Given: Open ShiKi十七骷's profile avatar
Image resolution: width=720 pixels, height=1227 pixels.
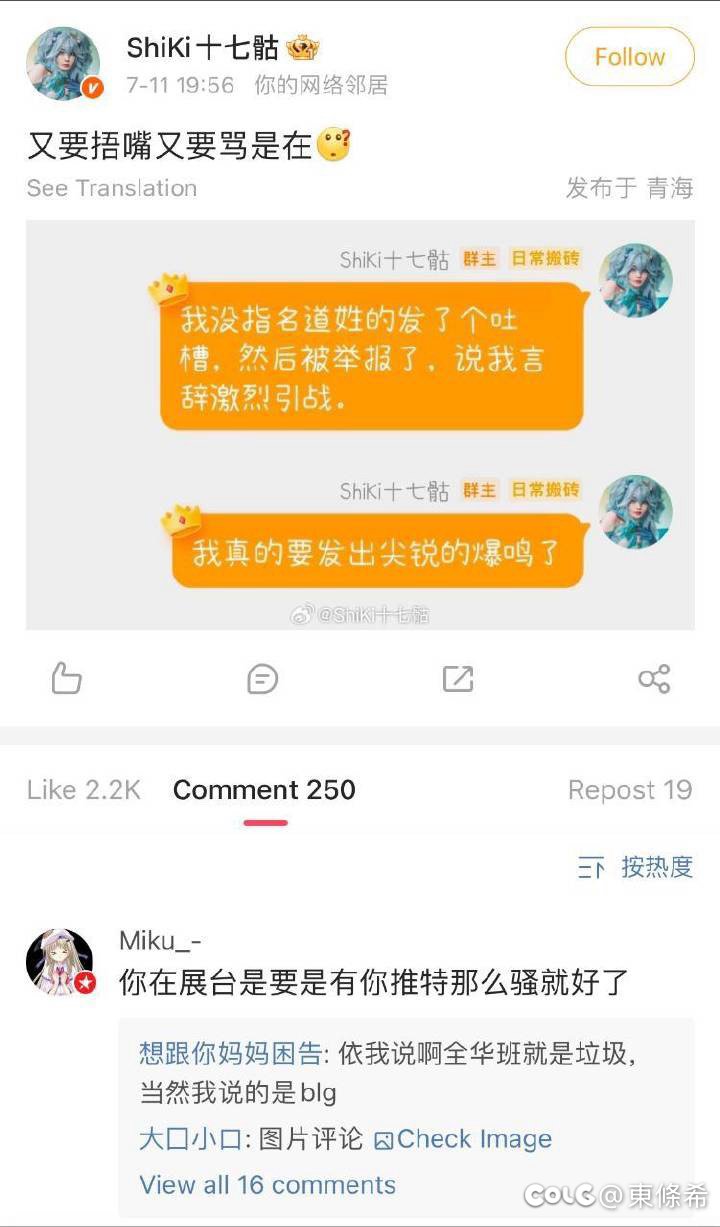Looking at the screenshot, I should [63, 63].
